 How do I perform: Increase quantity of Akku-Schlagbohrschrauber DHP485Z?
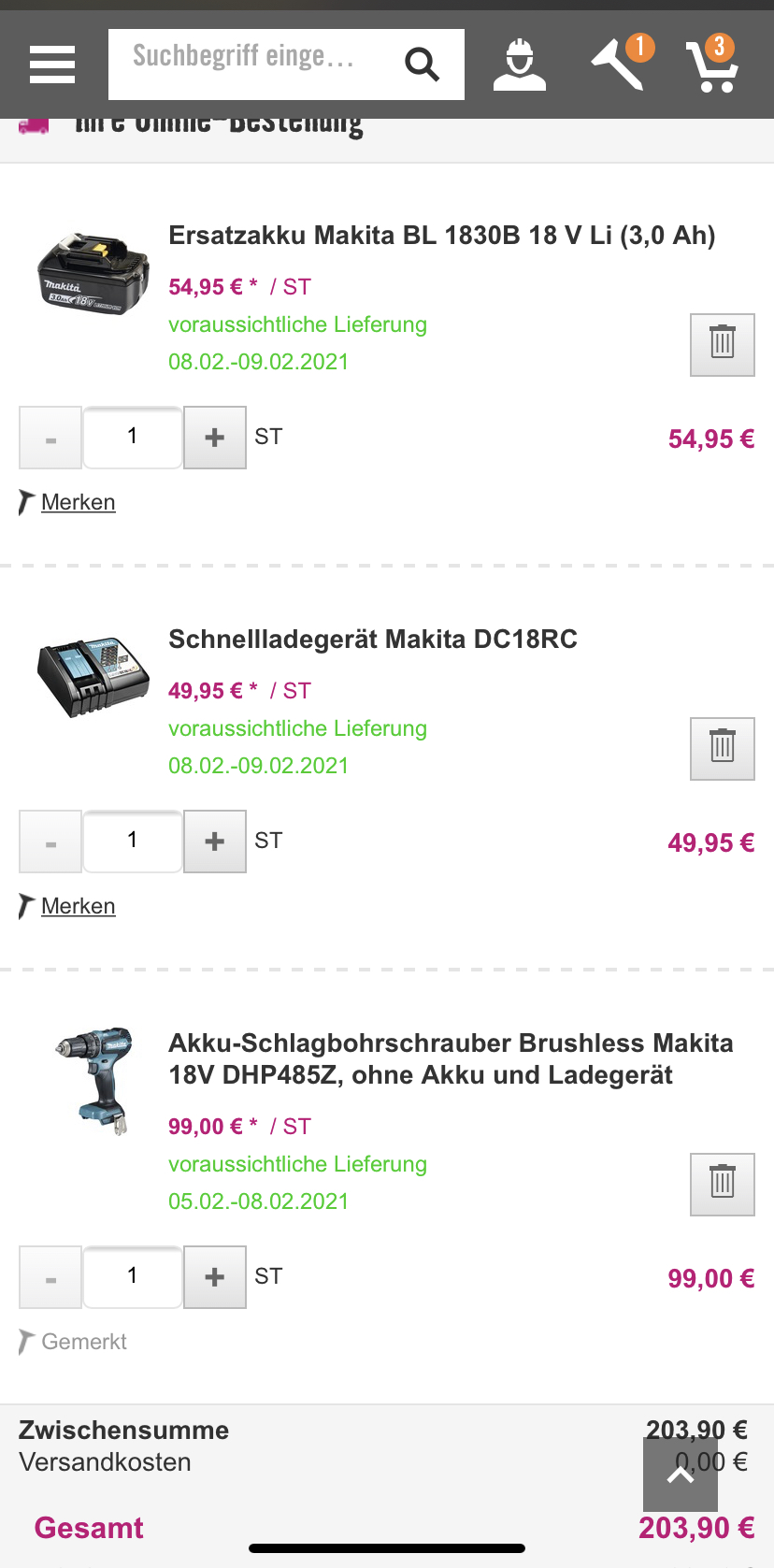[215, 1277]
